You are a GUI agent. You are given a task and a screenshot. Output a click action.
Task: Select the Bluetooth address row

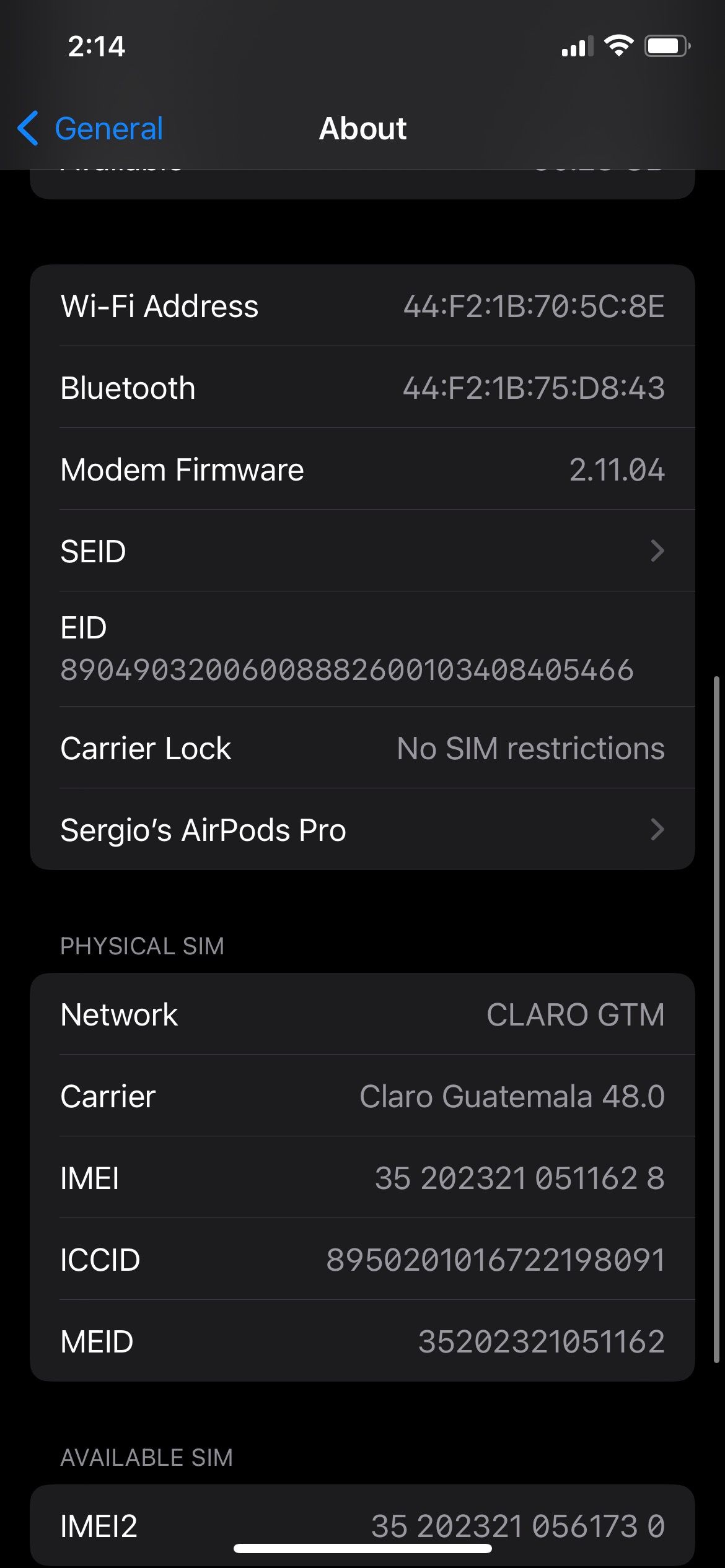click(x=362, y=387)
